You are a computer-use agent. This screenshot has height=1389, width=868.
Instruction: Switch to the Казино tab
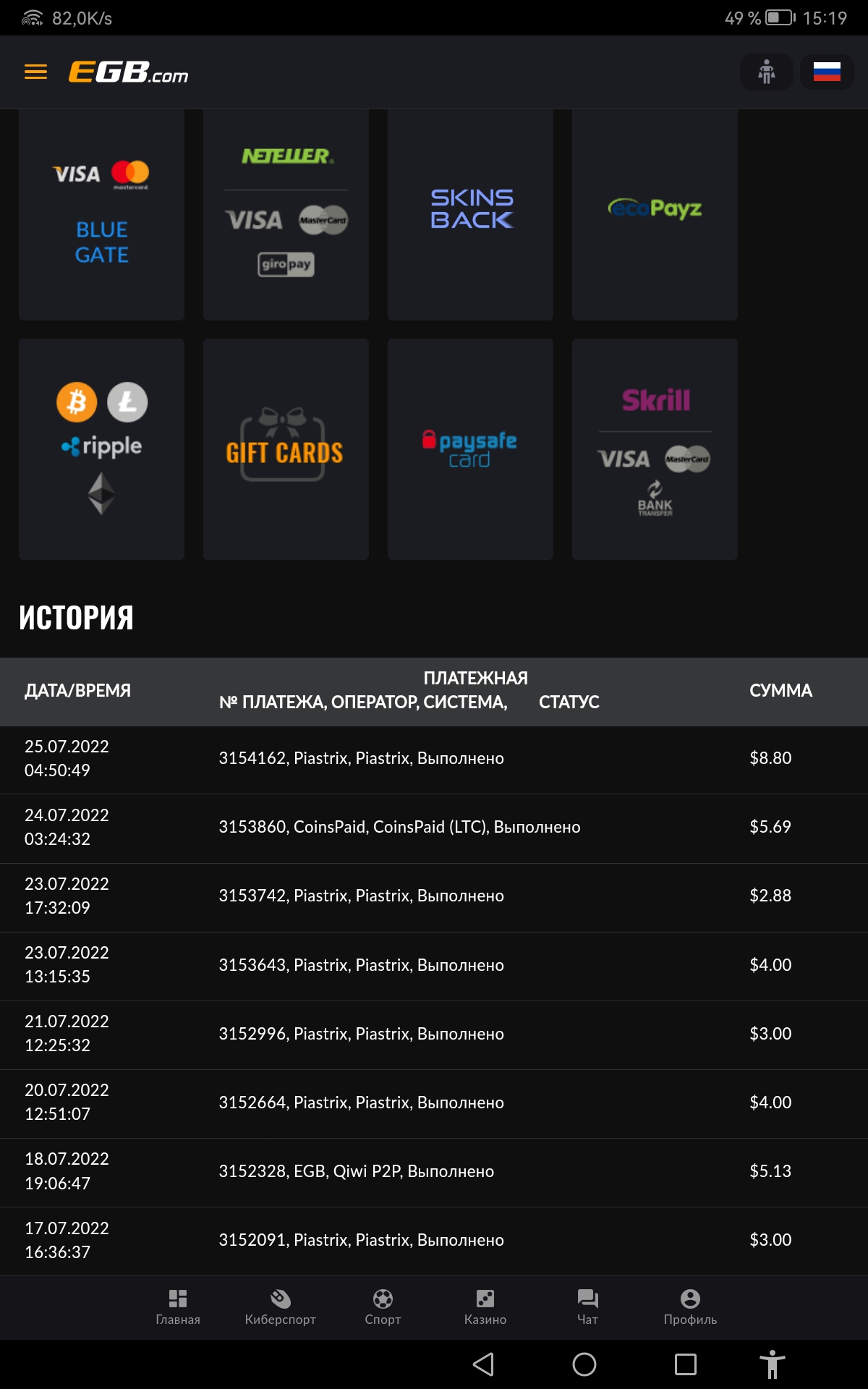485,1307
